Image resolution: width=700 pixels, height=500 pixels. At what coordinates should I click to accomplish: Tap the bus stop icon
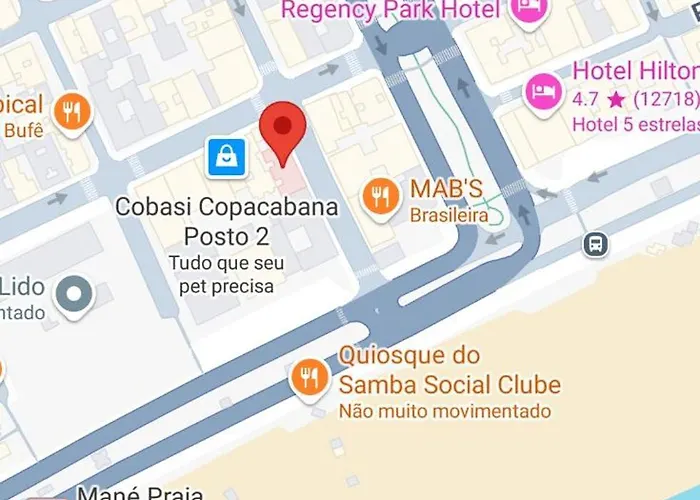596,243
